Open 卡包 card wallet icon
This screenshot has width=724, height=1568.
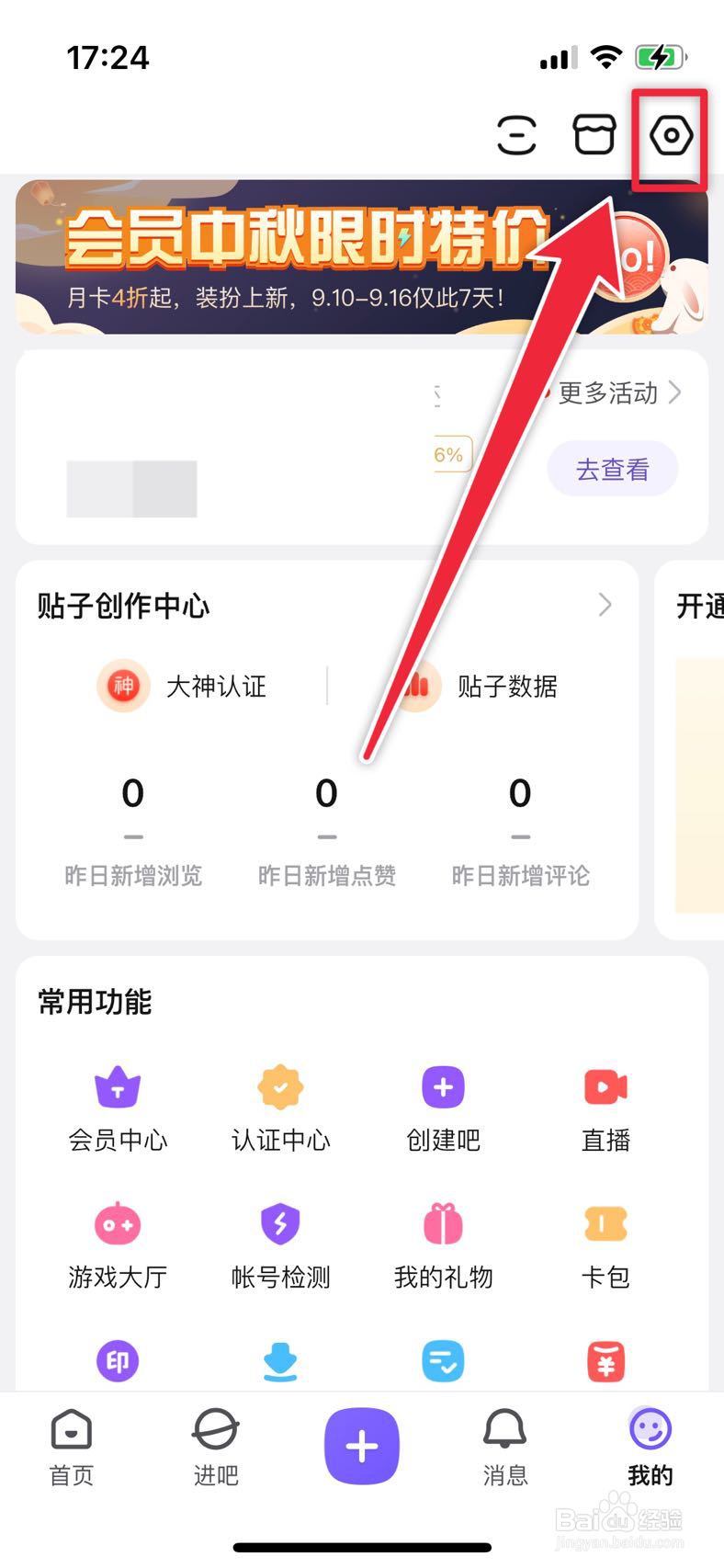coord(605,1223)
